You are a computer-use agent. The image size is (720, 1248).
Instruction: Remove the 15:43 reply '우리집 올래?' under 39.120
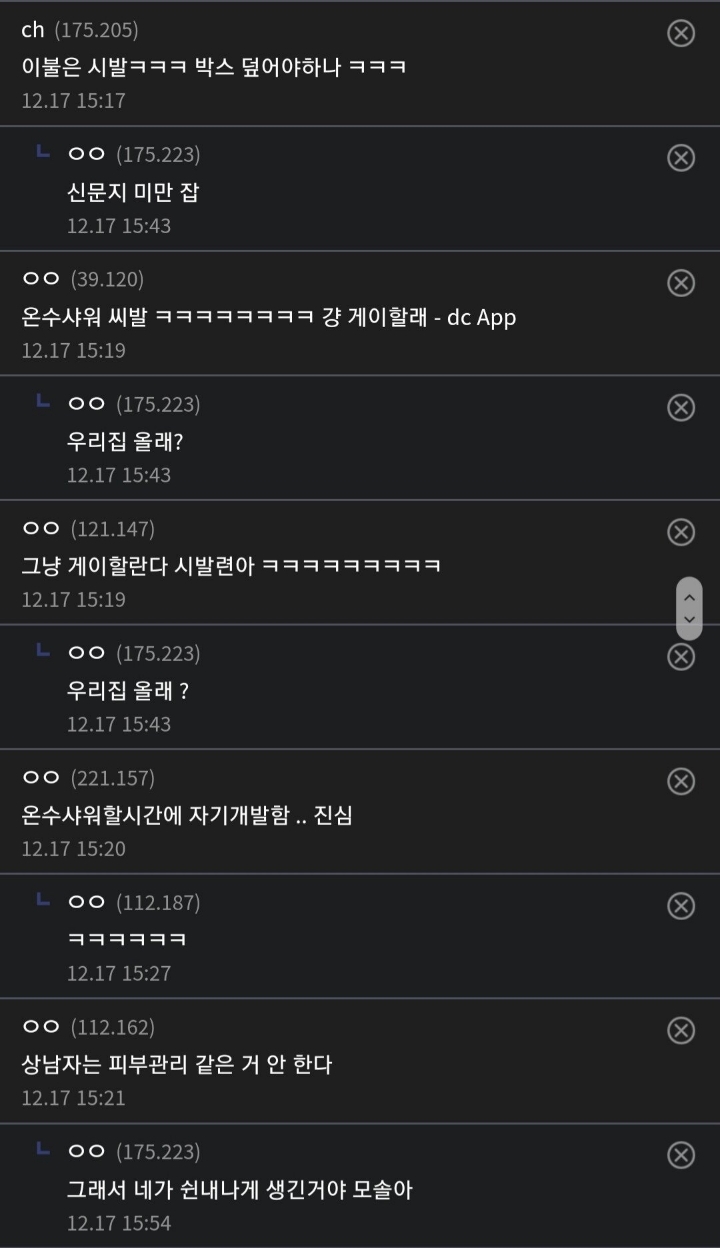[681, 407]
